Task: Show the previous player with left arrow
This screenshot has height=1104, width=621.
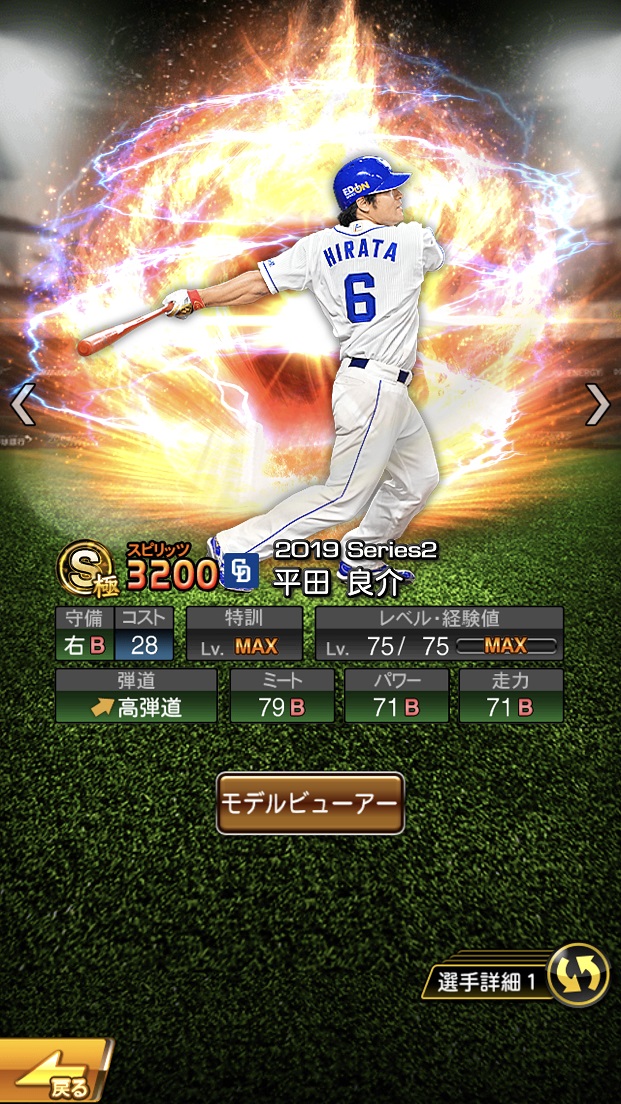Action: (22, 405)
